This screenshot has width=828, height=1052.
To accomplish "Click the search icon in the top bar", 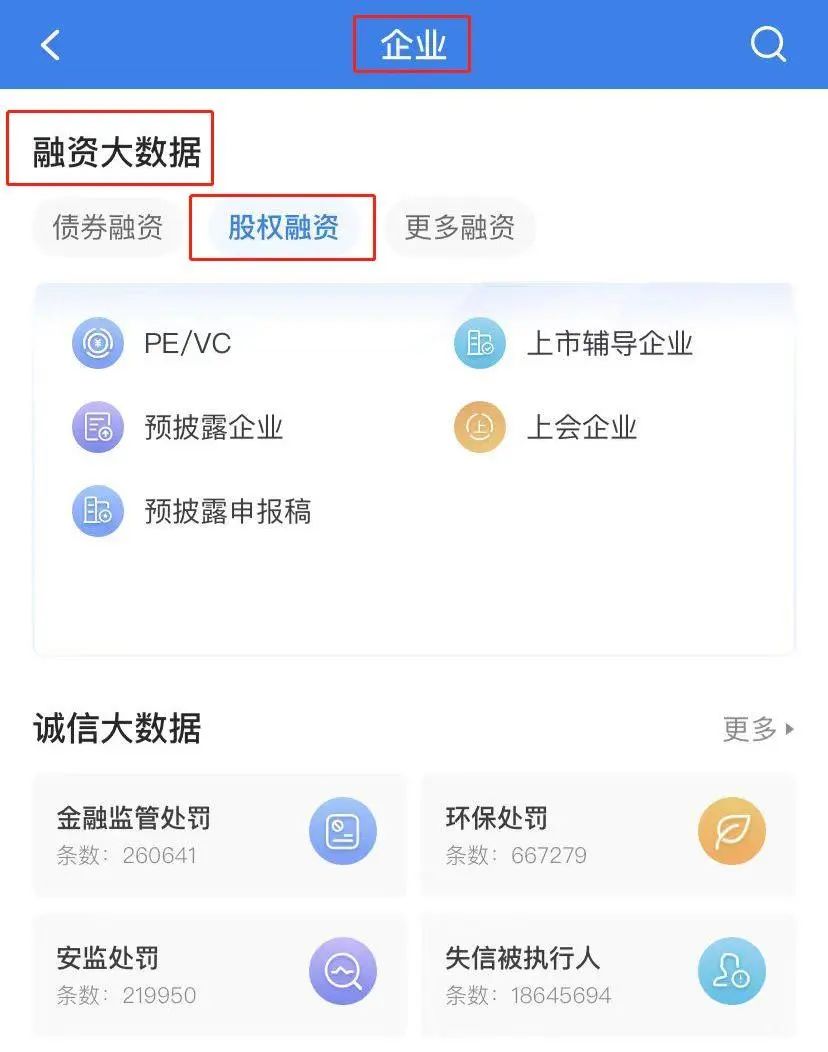I will pyautogui.click(x=768, y=44).
